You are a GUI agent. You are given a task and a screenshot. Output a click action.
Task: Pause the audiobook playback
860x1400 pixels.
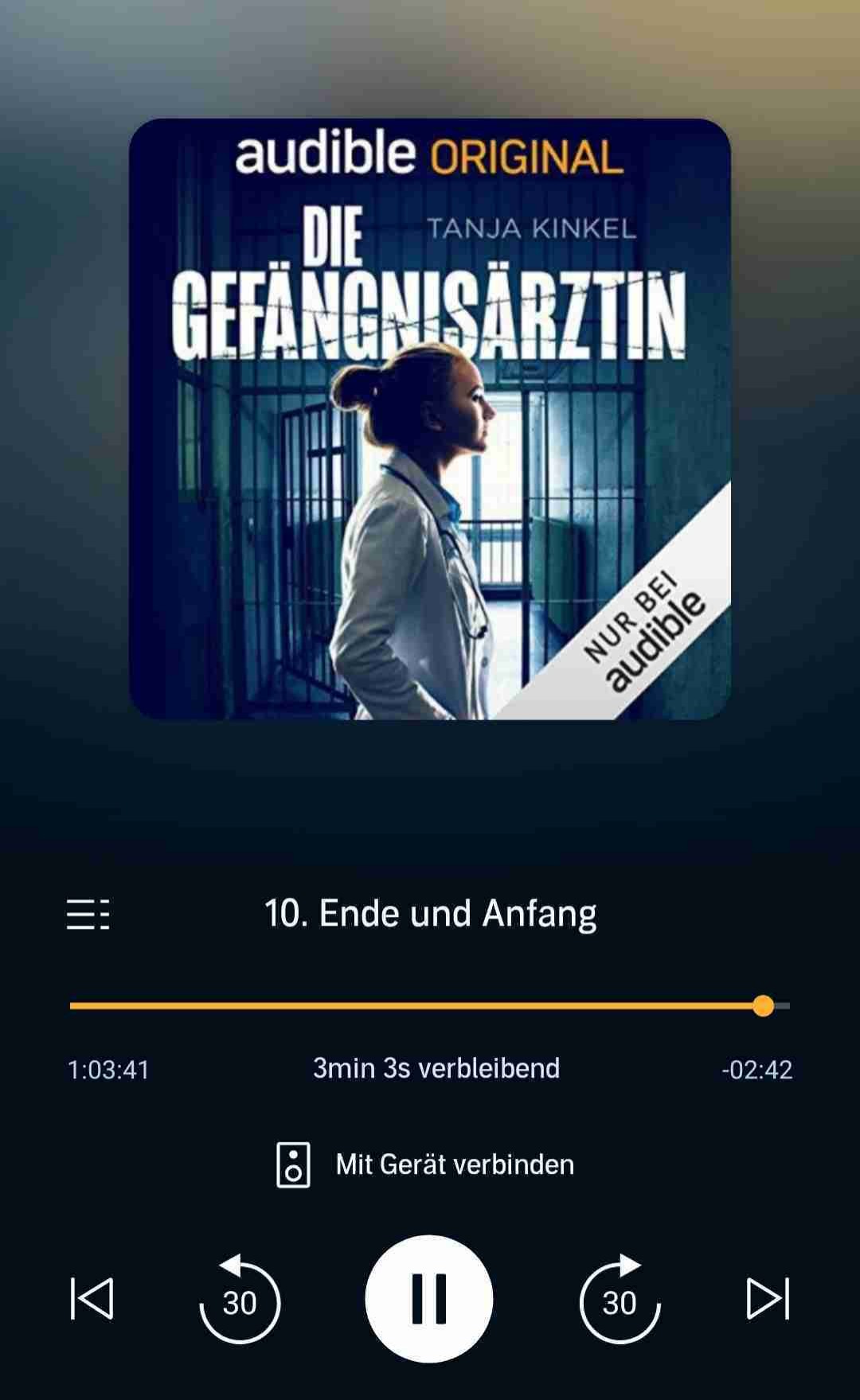coord(428,1298)
